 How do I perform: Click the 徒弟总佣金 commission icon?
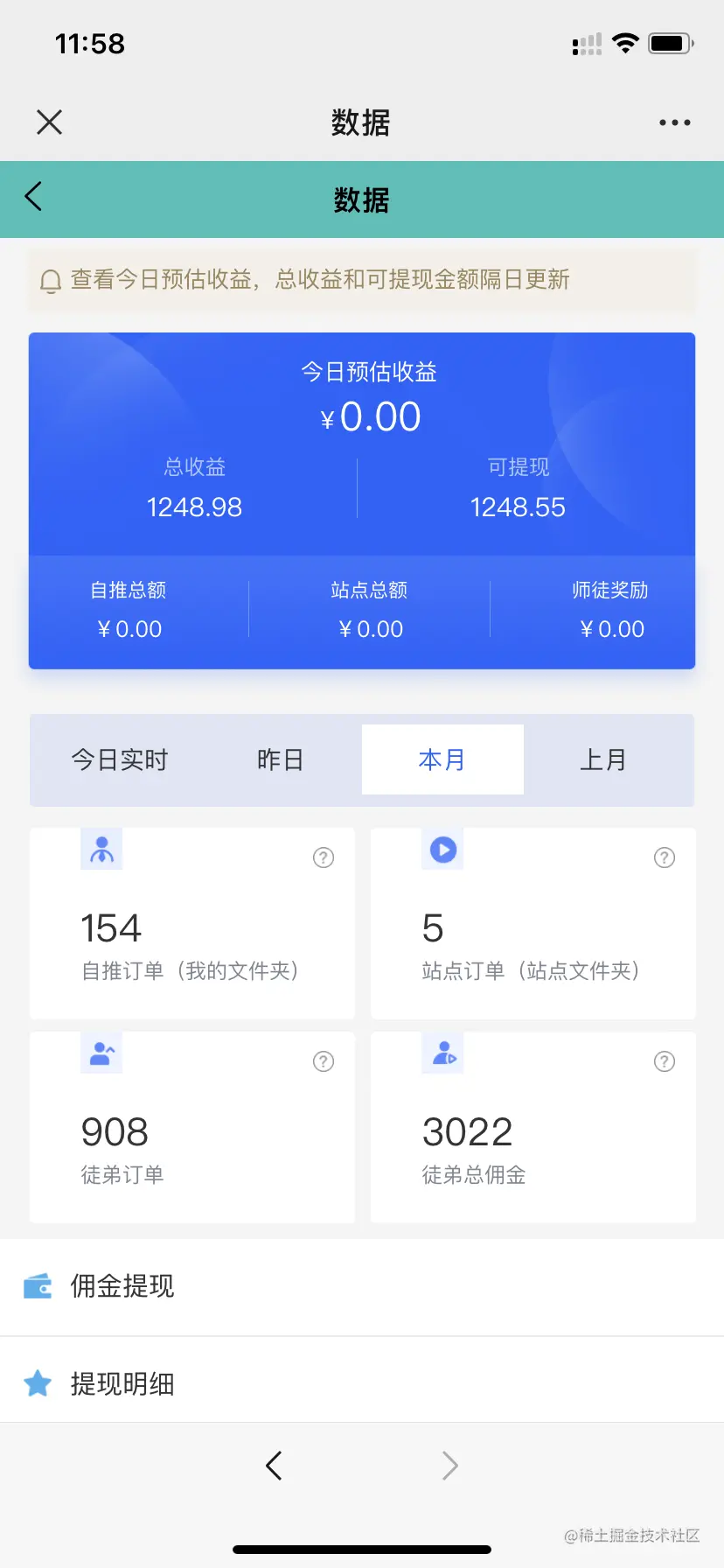(442, 1053)
